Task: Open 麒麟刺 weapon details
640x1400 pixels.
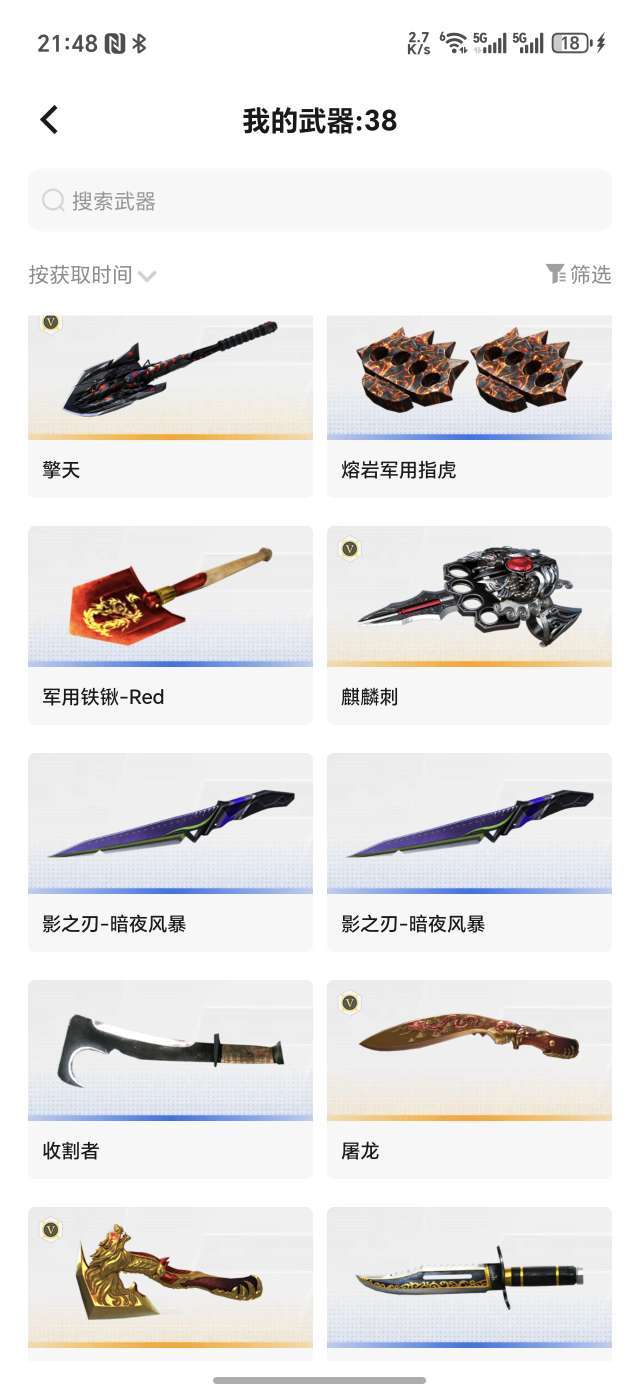Action: coord(469,625)
